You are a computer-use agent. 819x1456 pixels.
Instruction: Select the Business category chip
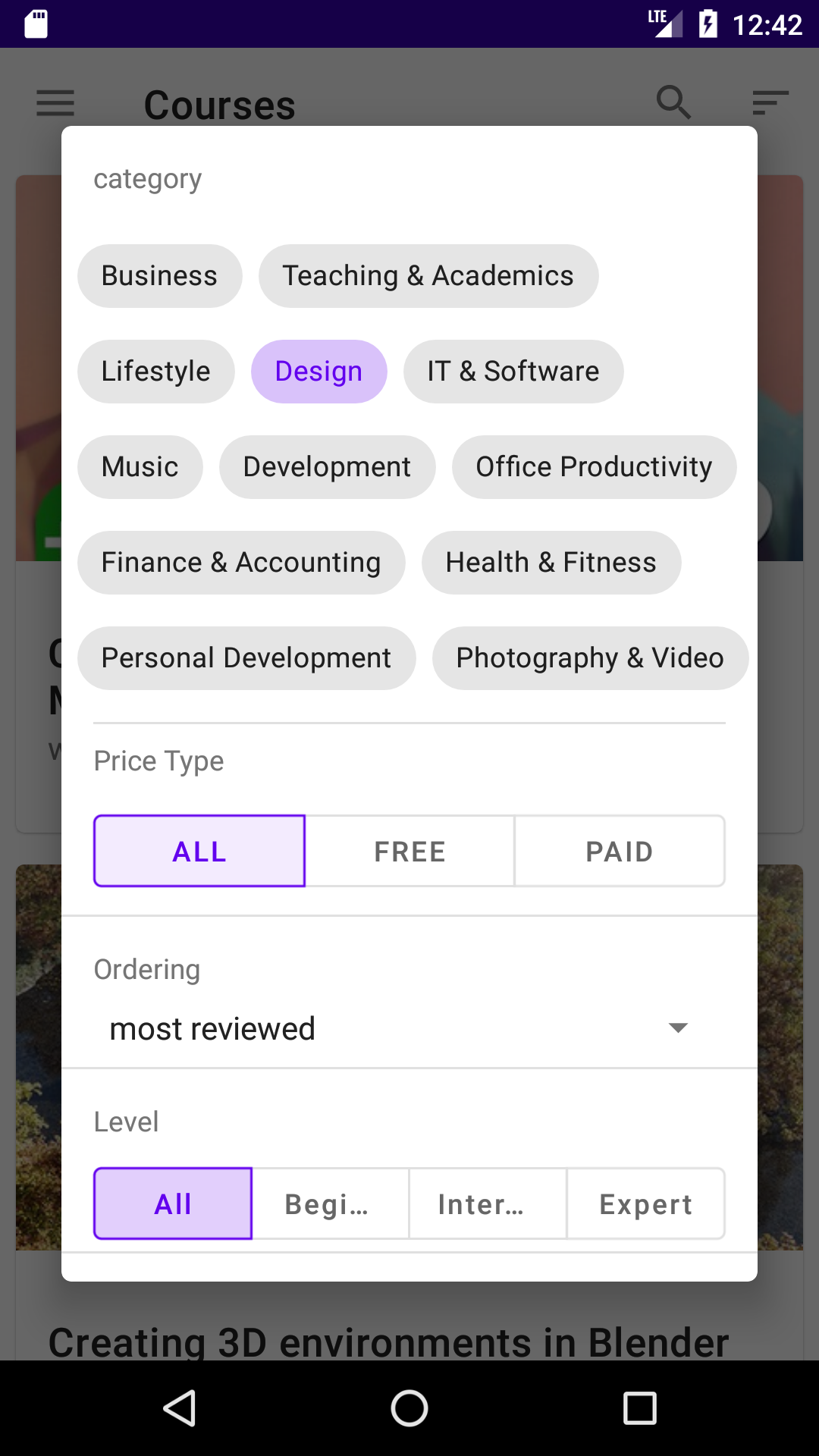159,276
